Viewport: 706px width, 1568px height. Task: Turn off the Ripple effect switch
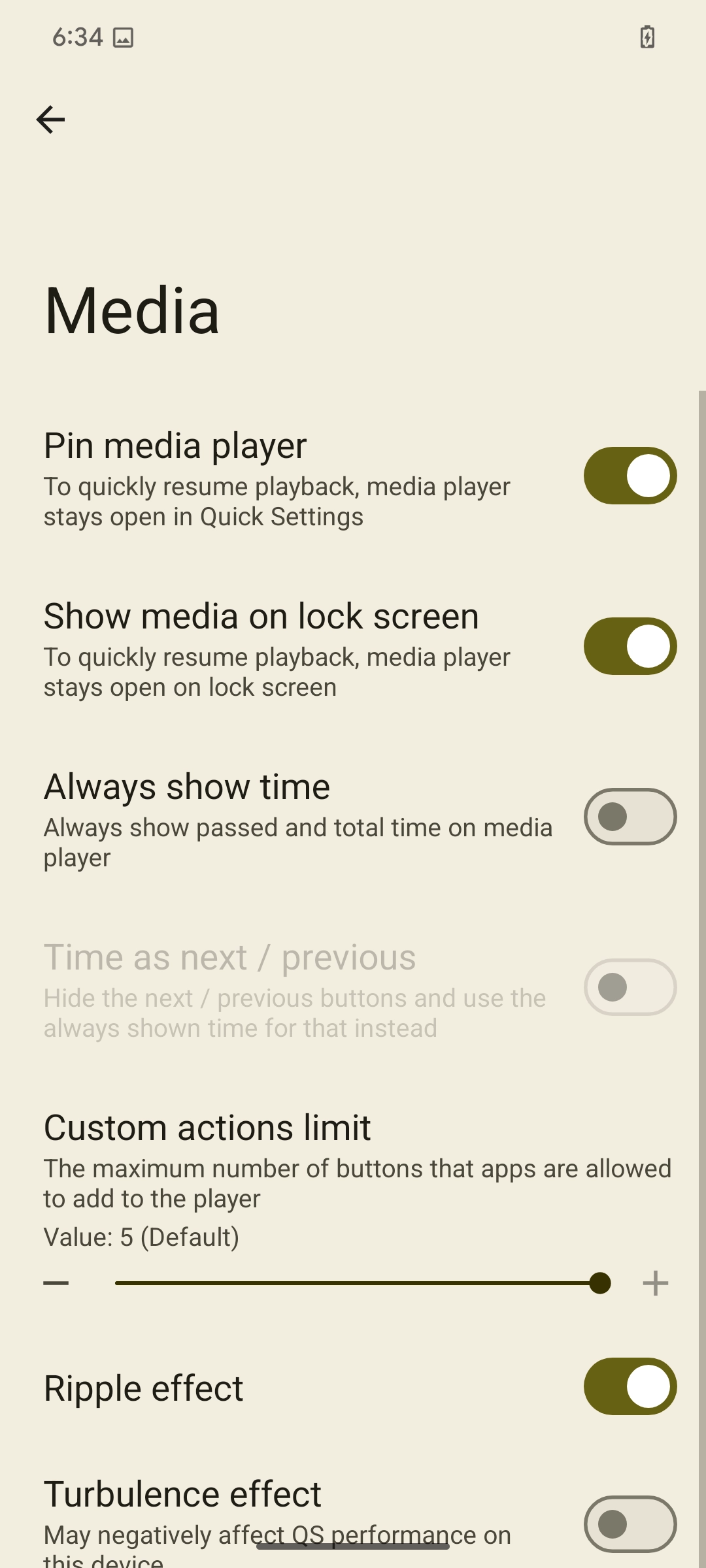tap(630, 1386)
